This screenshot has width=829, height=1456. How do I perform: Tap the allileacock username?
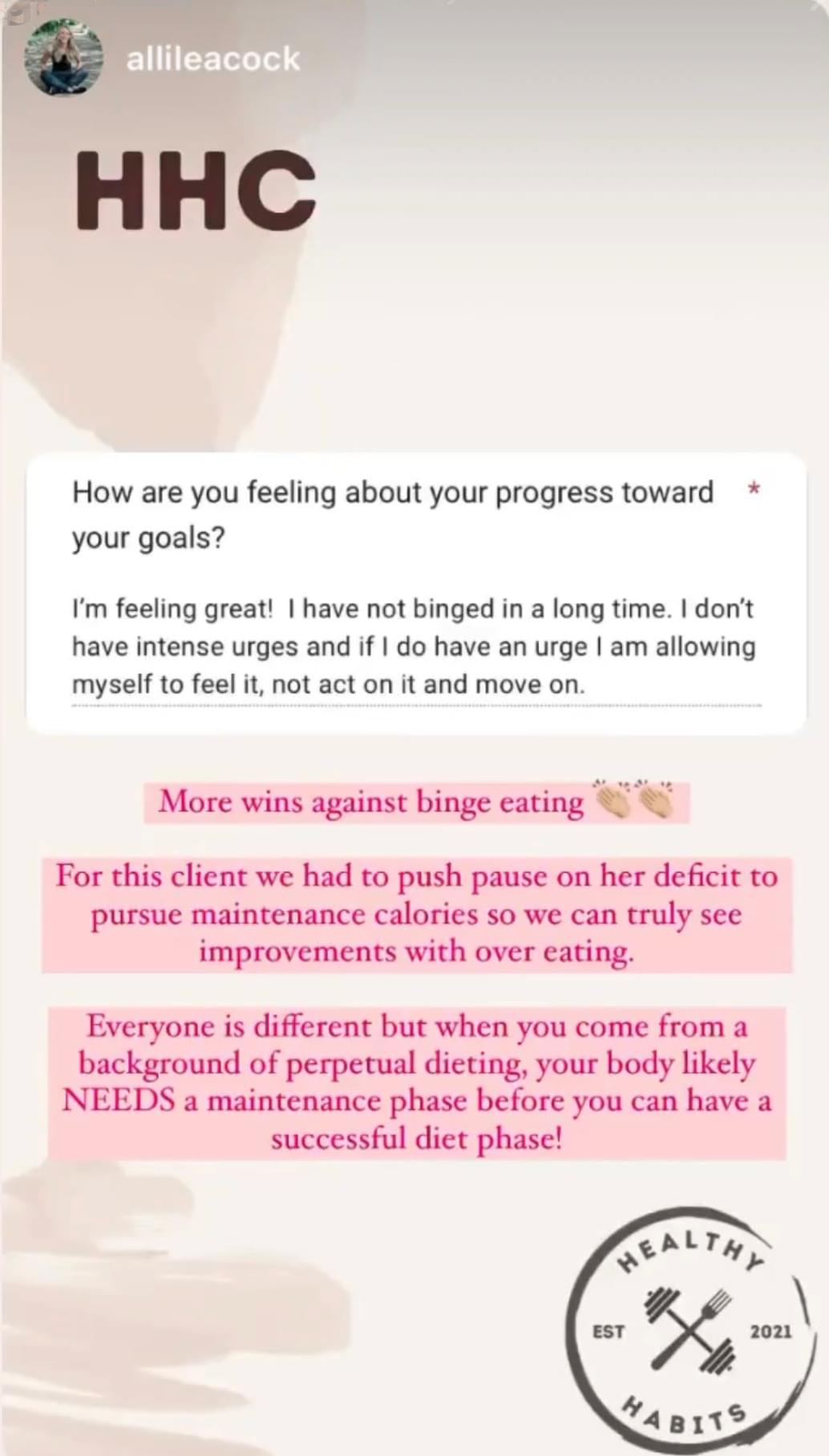pyautogui.click(x=213, y=58)
